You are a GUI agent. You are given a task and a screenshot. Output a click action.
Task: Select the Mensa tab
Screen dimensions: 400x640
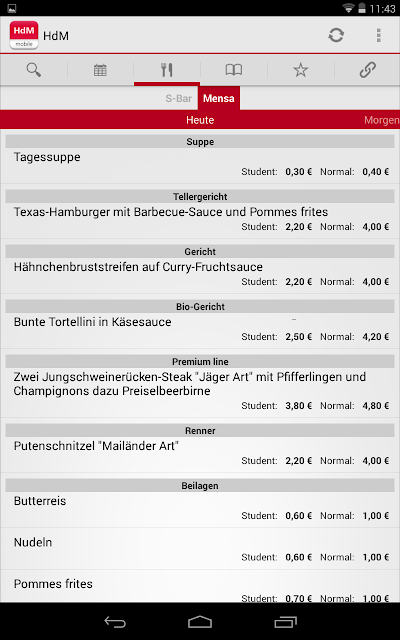219,98
